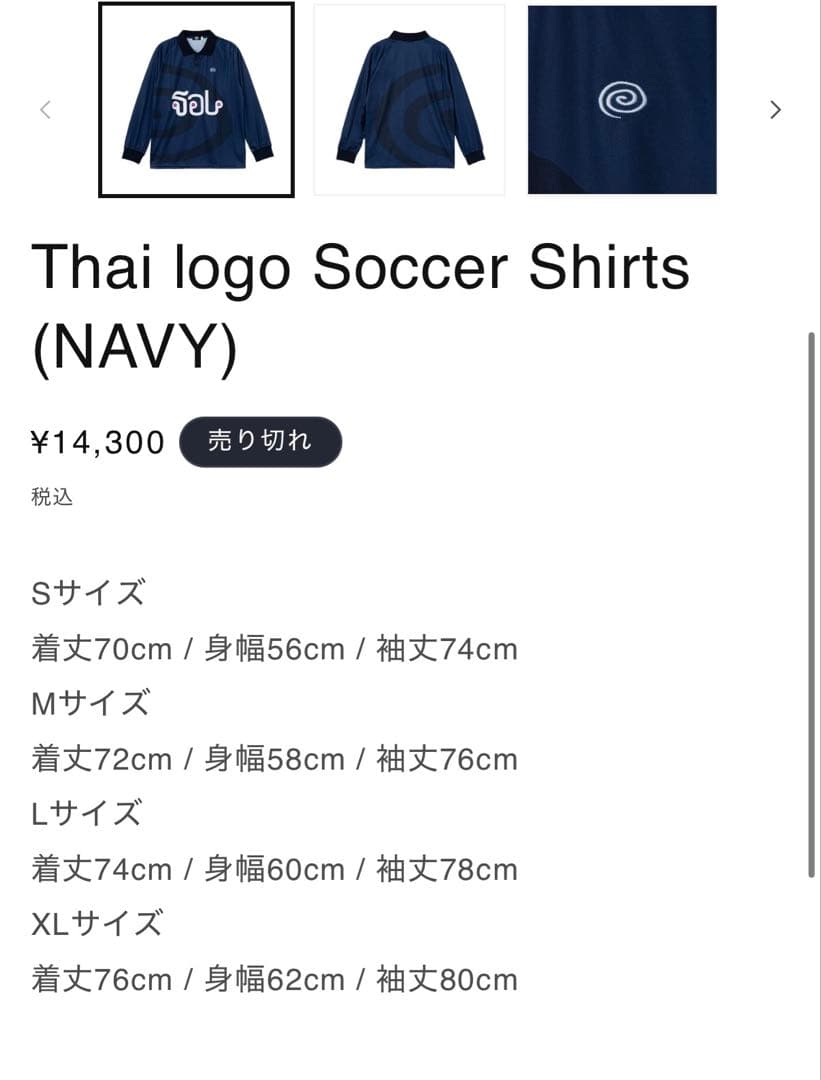Click the price ¥14,300
Screen dimensions: 821x1080
96,441
